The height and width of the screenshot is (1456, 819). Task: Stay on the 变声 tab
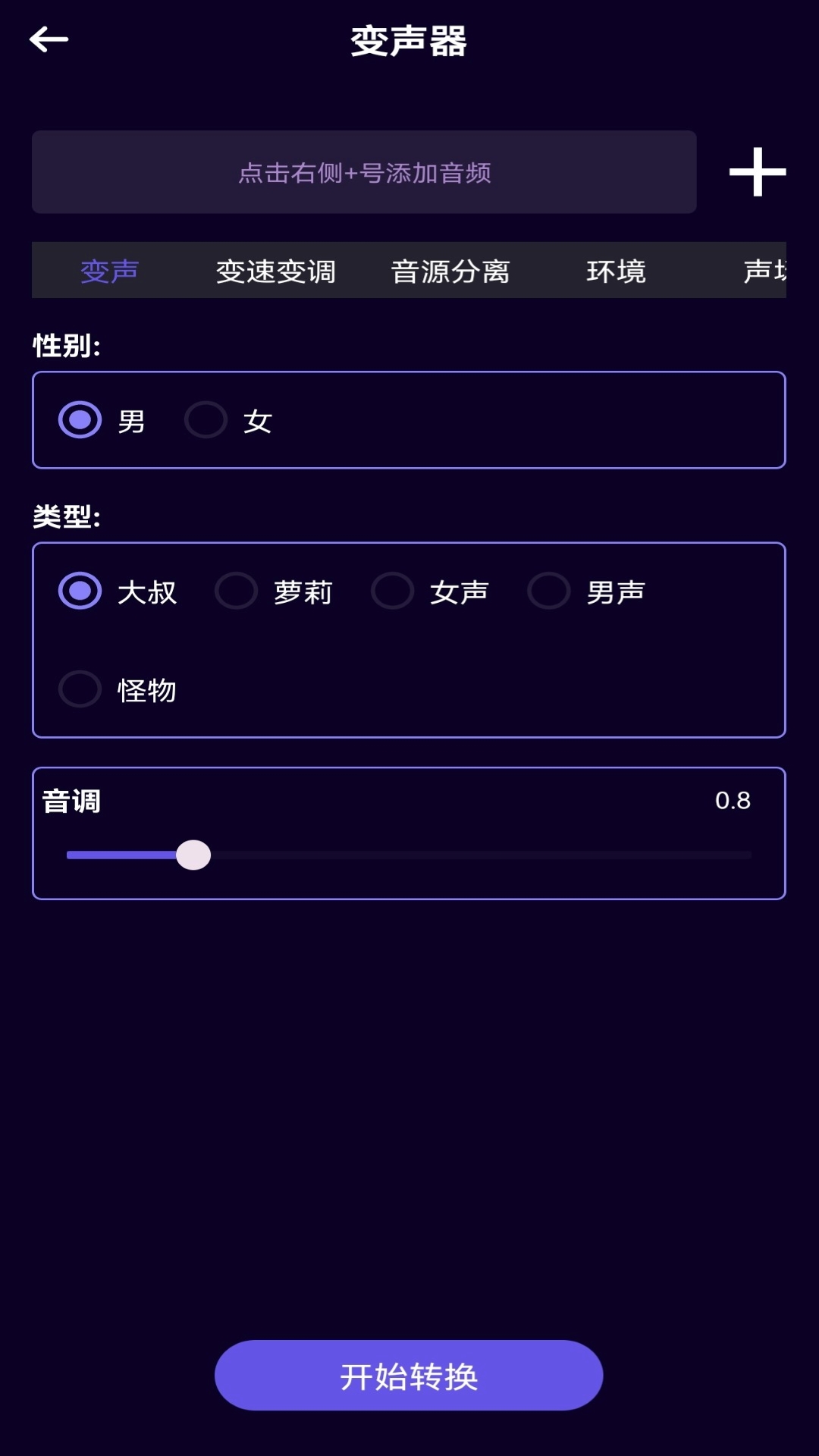(110, 271)
